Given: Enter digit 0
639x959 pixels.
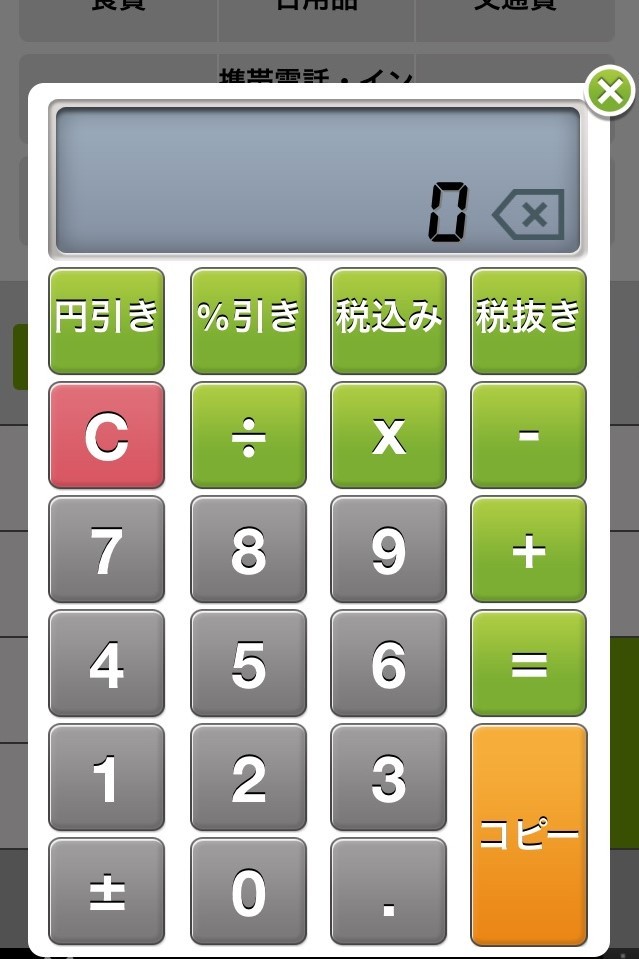Looking at the screenshot, I should pos(248,891).
